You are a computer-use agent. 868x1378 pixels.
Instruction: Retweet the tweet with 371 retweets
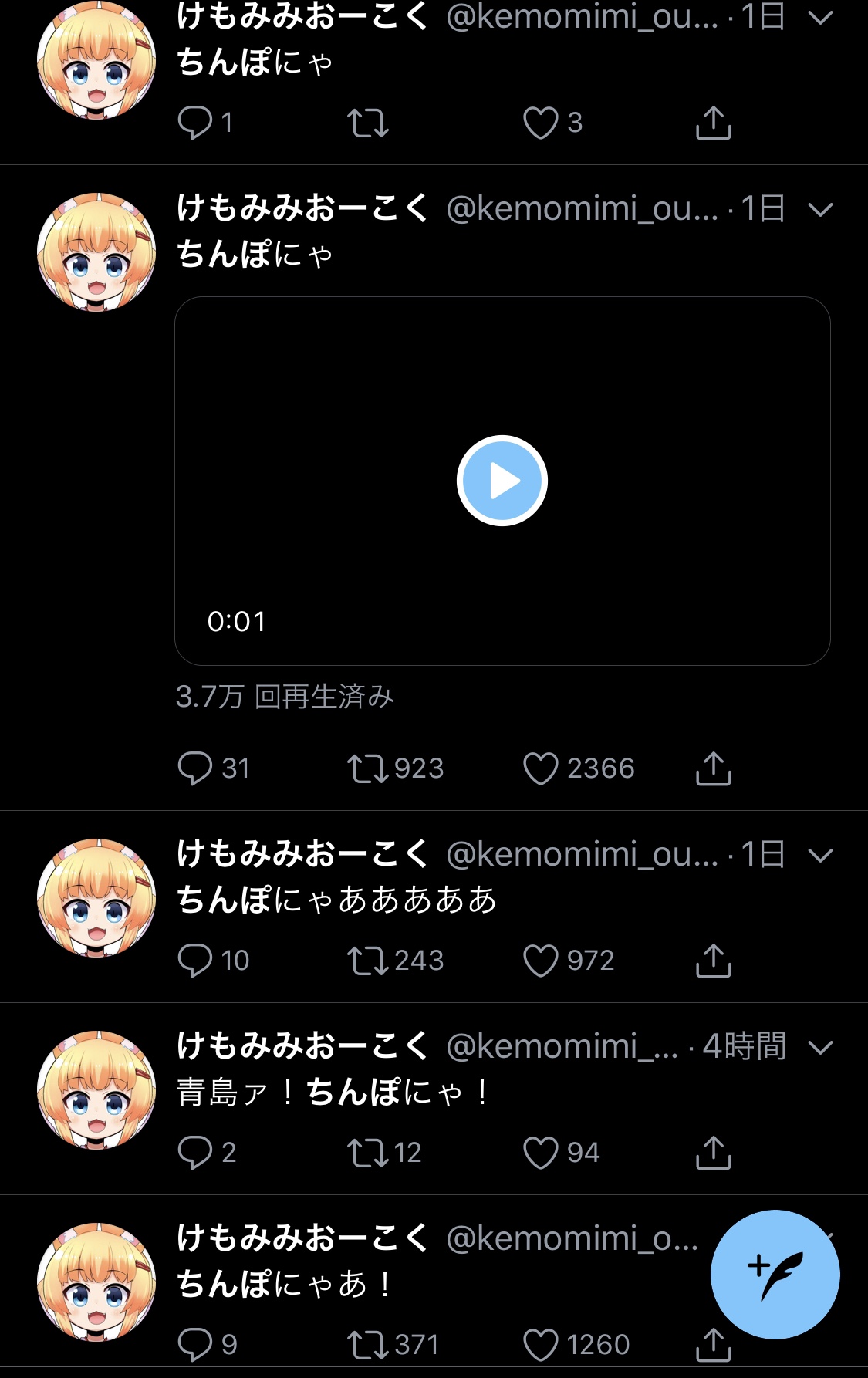pos(367,1345)
